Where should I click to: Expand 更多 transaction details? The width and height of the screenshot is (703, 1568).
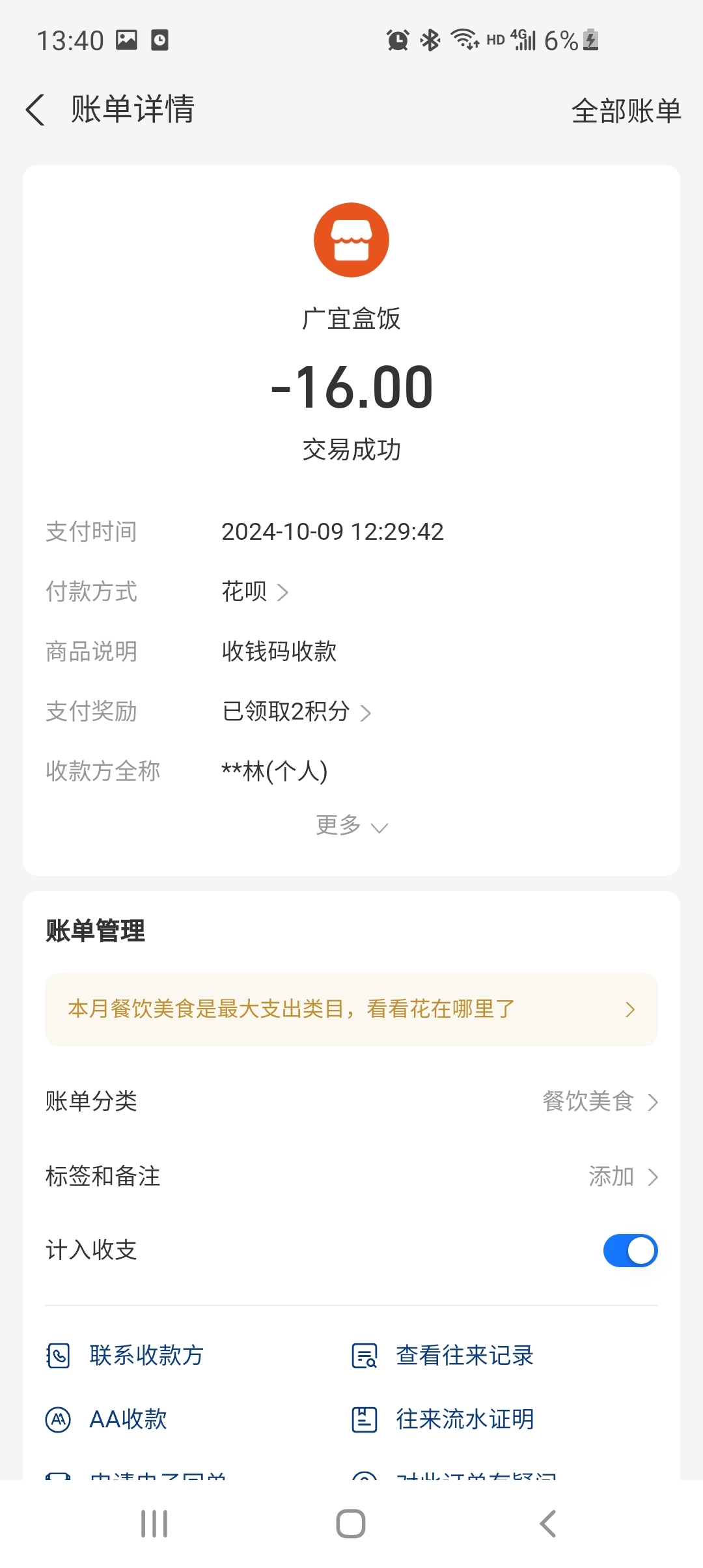tap(351, 826)
